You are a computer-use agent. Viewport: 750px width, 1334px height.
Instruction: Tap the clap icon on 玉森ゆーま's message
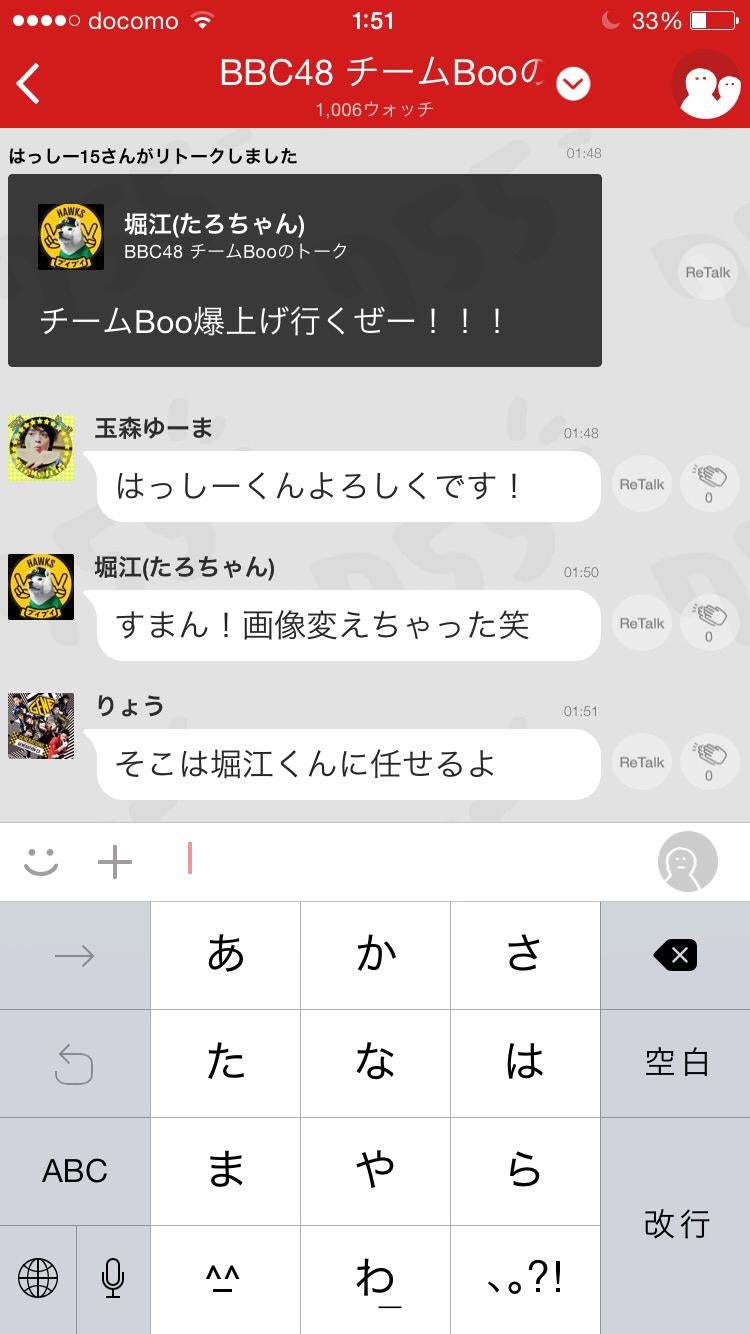(x=709, y=484)
